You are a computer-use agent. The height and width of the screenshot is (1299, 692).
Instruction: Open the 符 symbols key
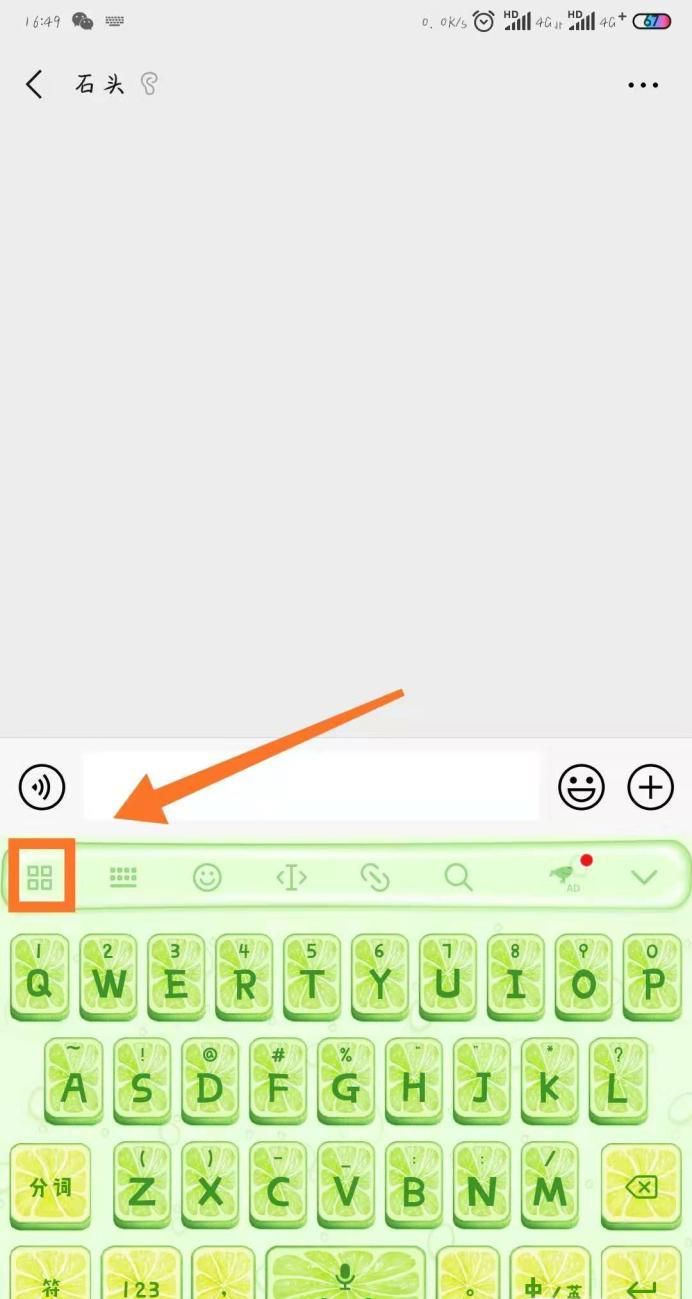50,1280
